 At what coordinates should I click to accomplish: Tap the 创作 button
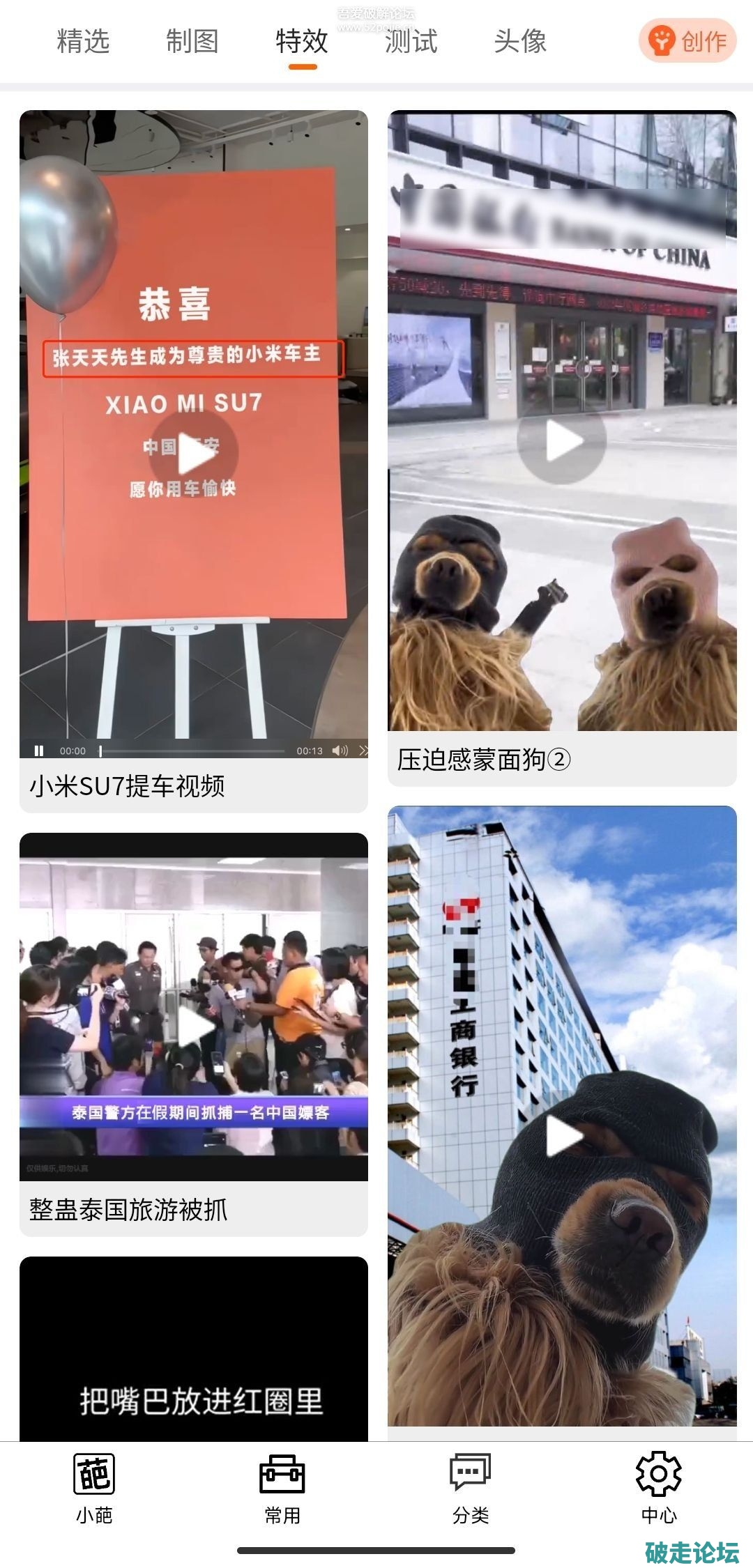tap(687, 42)
